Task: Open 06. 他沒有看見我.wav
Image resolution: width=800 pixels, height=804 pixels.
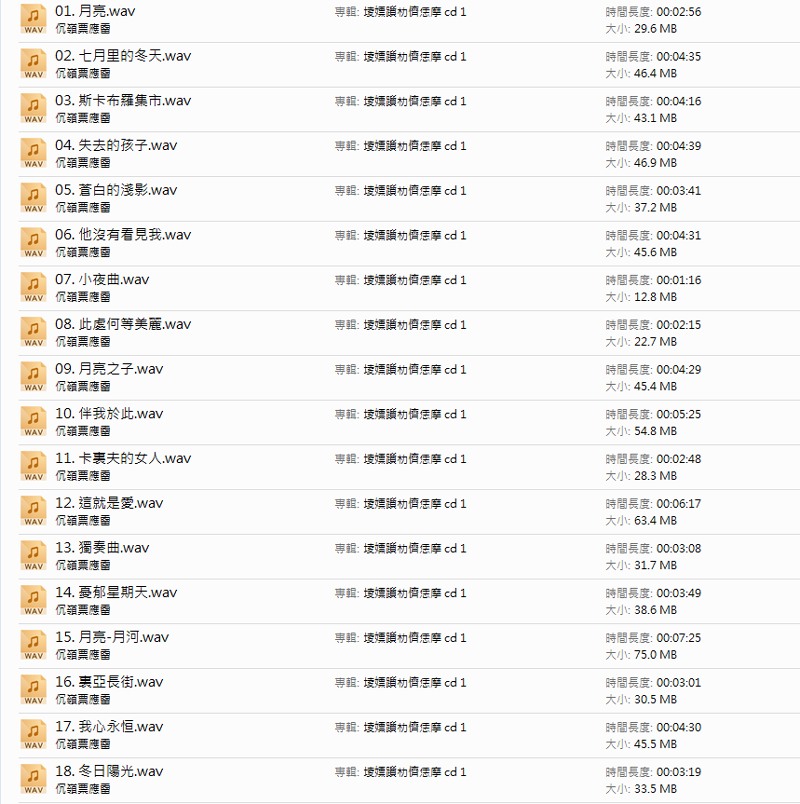Action: click(122, 235)
